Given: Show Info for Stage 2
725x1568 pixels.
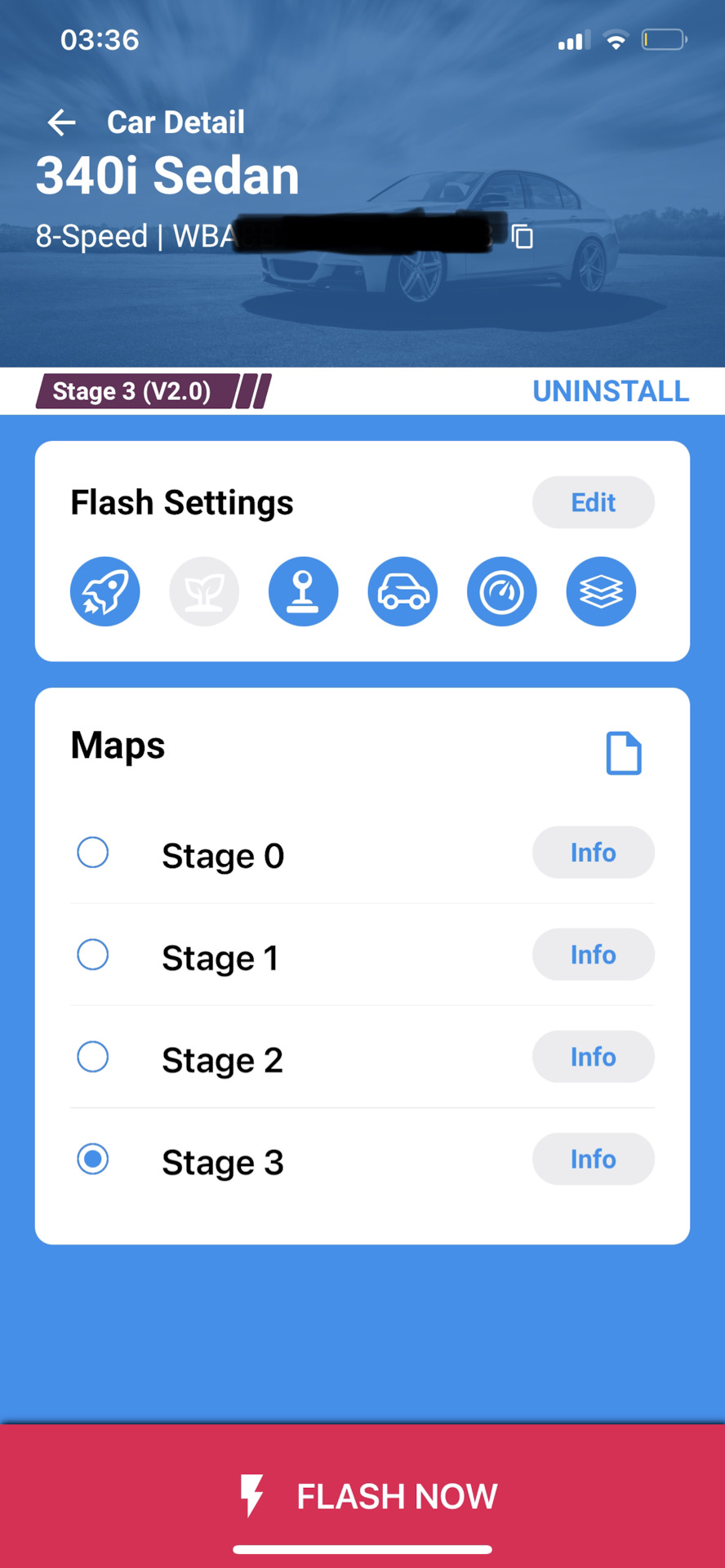Looking at the screenshot, I should 593,1057.
